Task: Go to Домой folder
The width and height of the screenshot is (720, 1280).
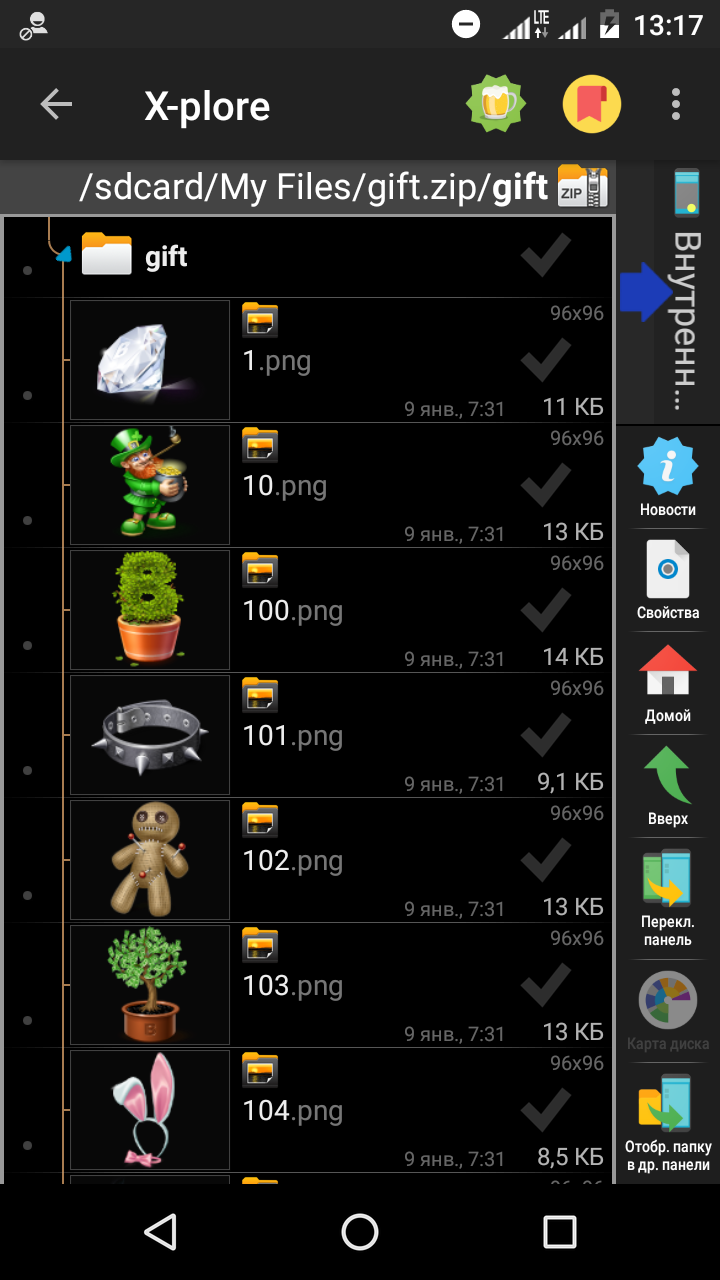Action: [x=667, y=685]
